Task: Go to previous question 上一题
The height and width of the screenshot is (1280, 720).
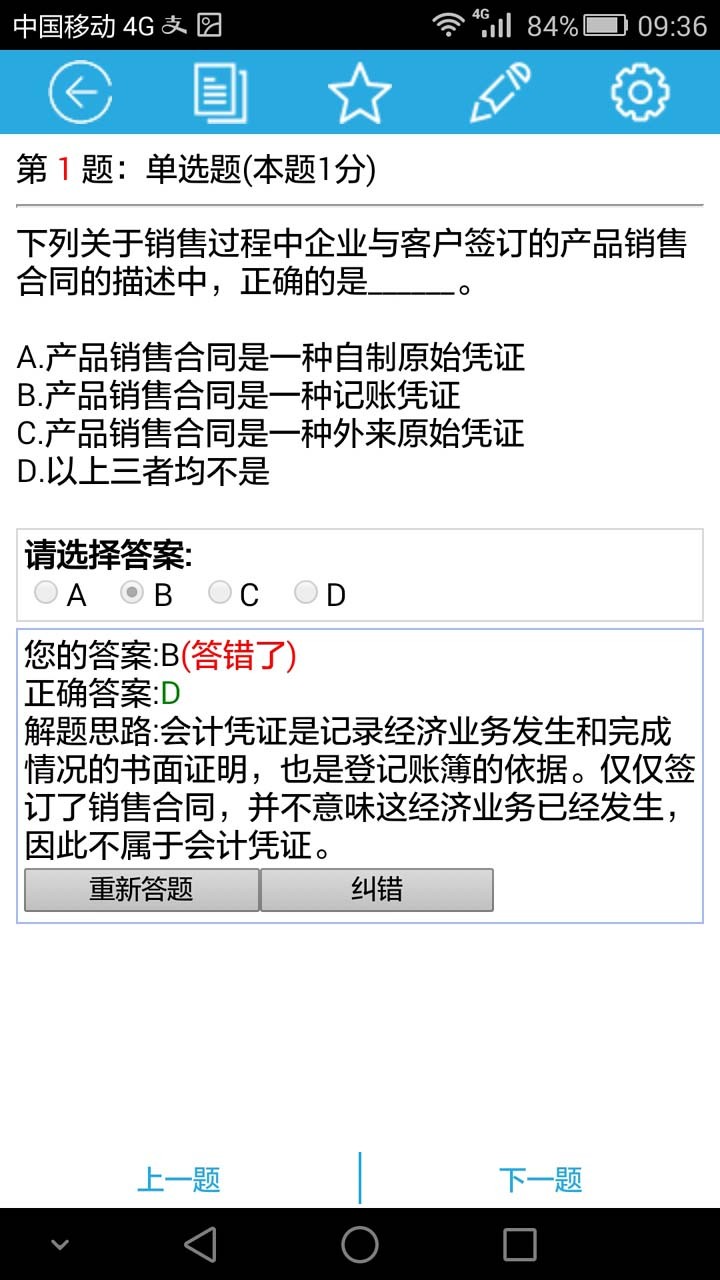Action: [179, 1180]
